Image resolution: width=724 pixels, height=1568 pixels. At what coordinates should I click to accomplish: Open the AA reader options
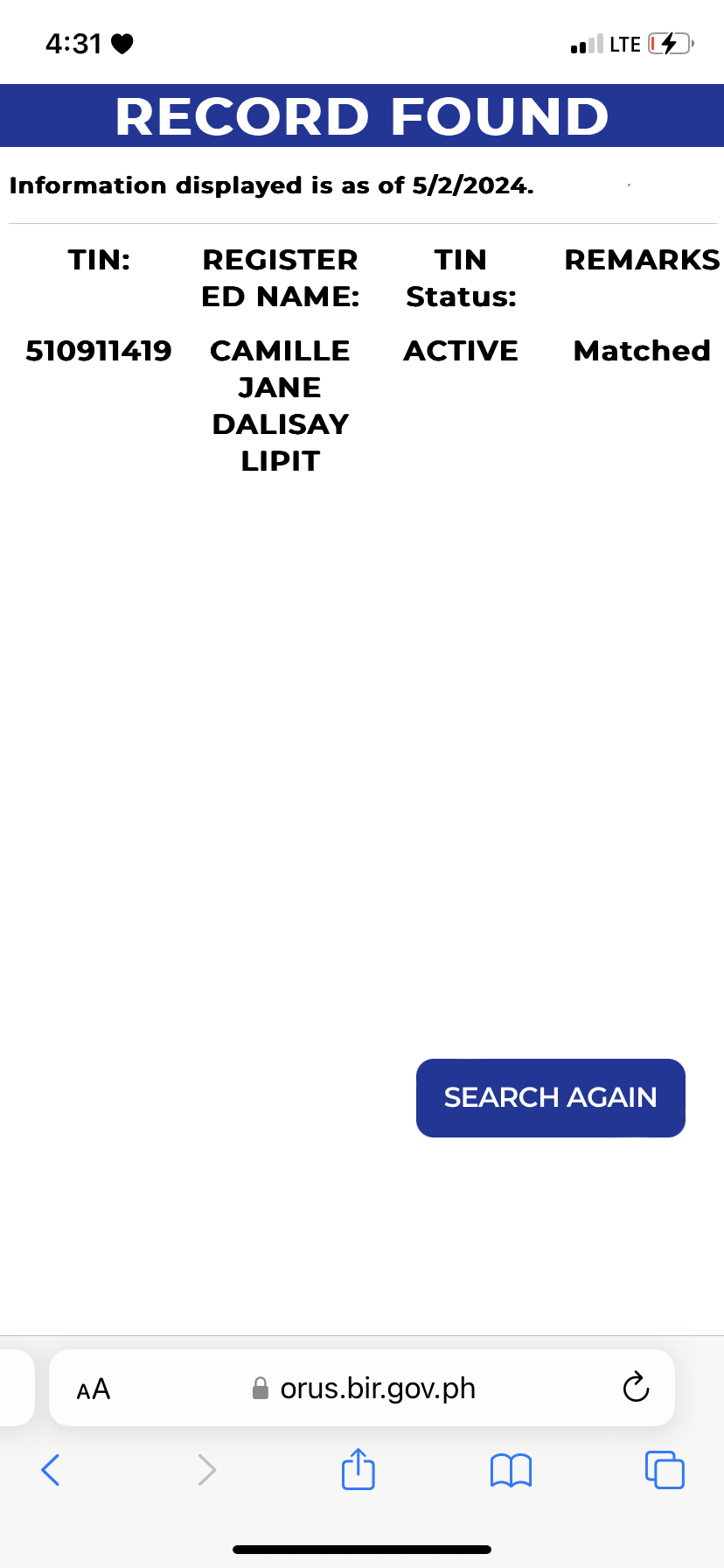click(x=94, y=1389)
